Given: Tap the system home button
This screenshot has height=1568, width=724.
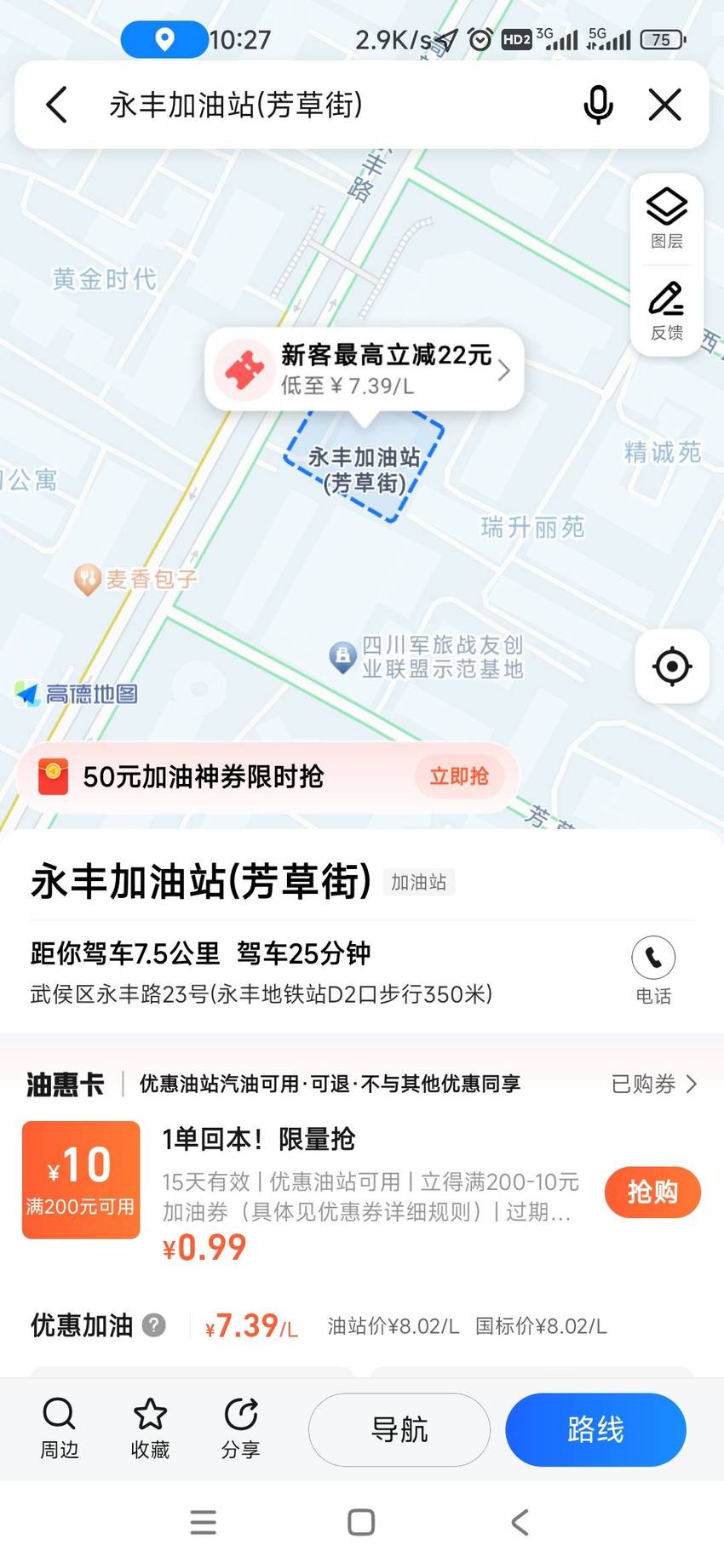Looking at the screenshot, I should point(361,1522).
